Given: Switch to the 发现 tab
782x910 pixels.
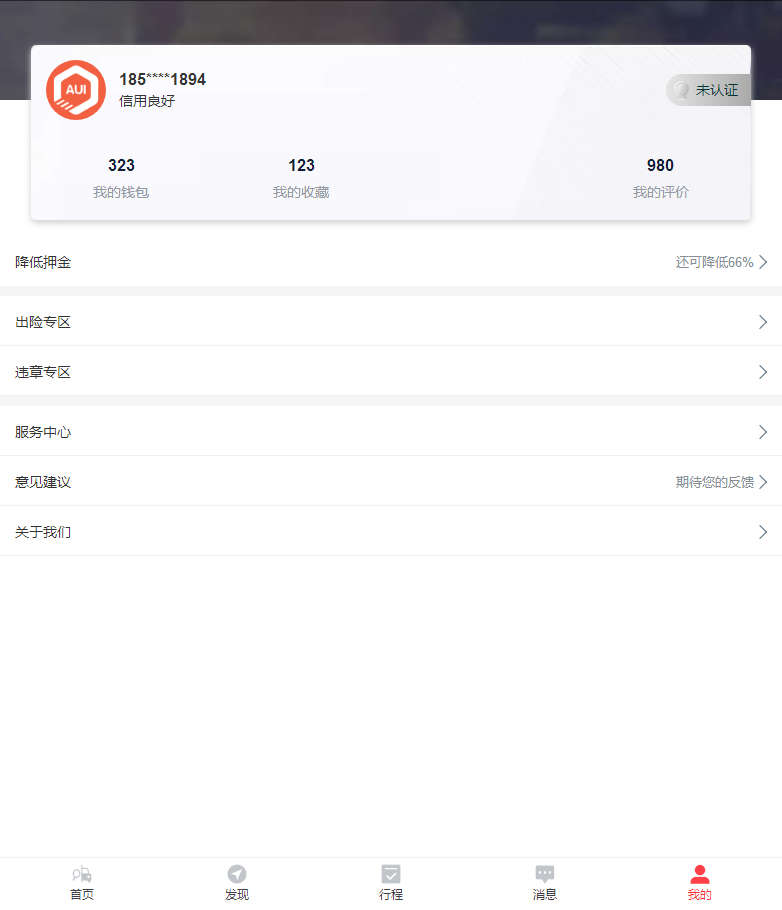Looking at the screenshot, I should click(x=237, y=883).
